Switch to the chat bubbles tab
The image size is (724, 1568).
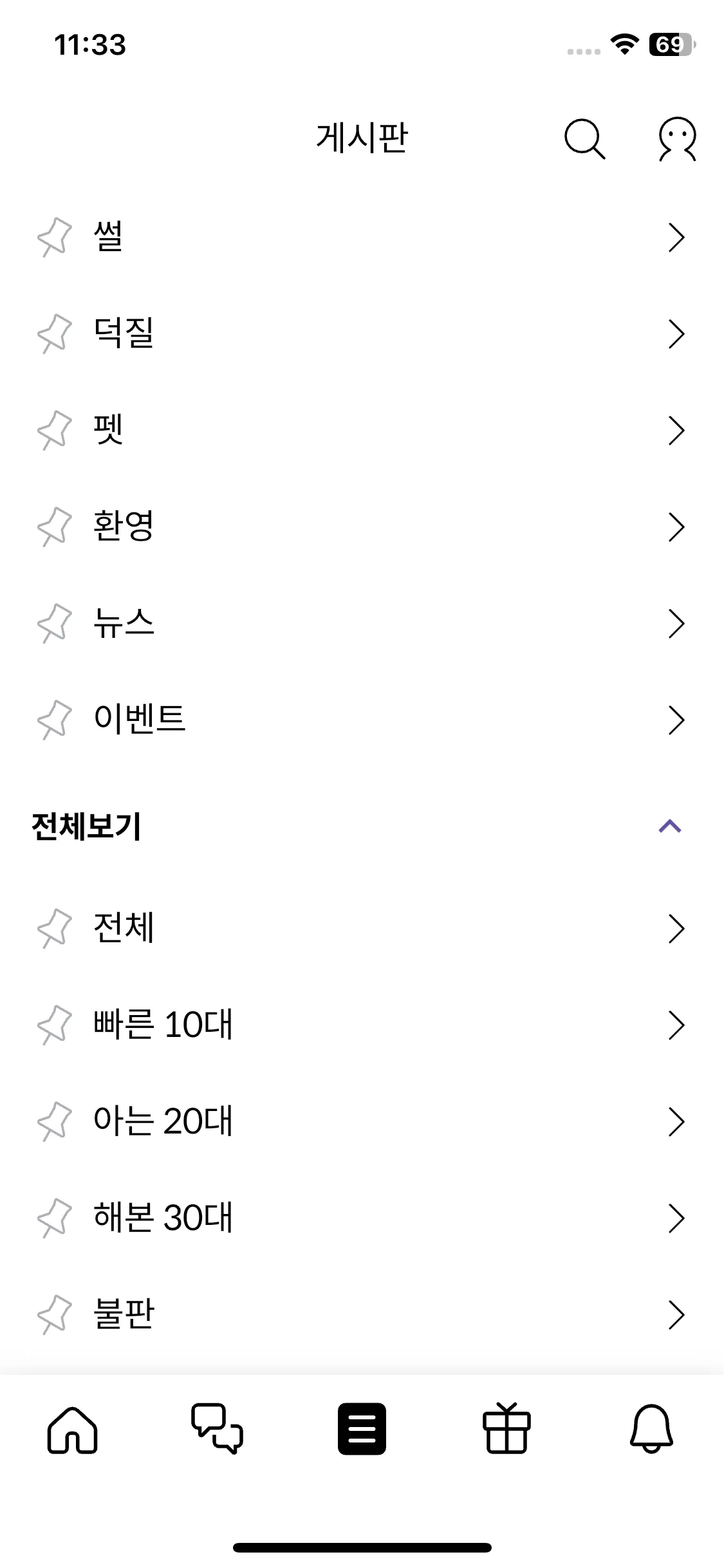tap(217, 1429)
